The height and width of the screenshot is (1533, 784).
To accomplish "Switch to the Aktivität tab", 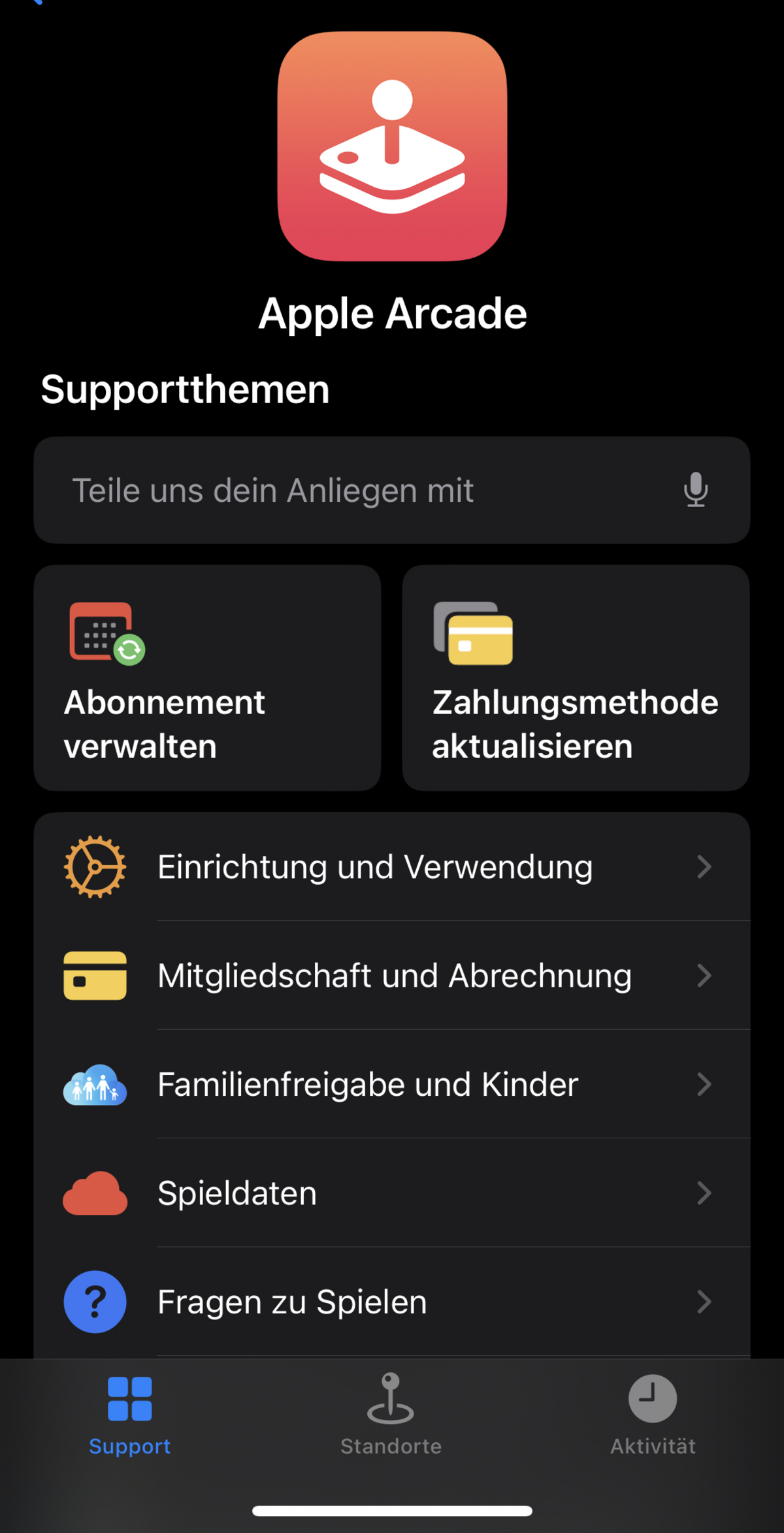I will [x=653, y=1414].
